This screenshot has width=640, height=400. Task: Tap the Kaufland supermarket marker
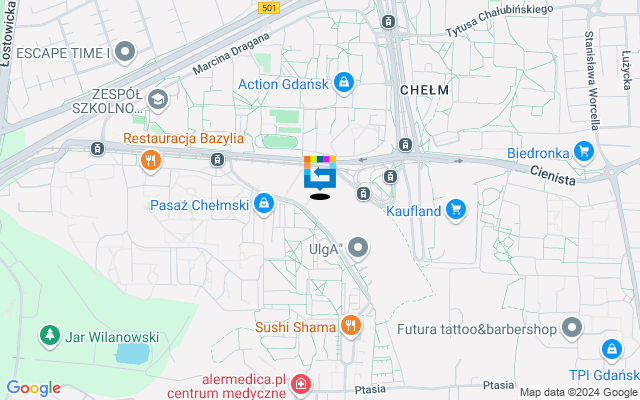tap(456, 209)
